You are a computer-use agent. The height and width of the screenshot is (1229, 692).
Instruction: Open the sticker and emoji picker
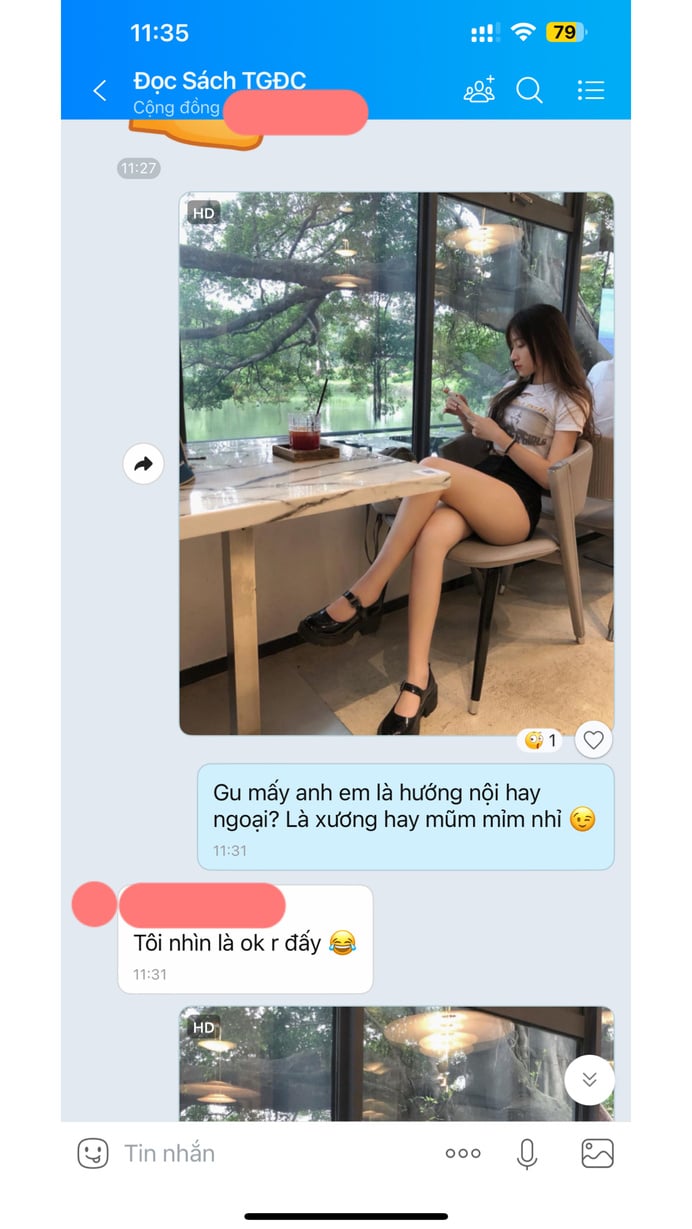[x=93, y=1153]
